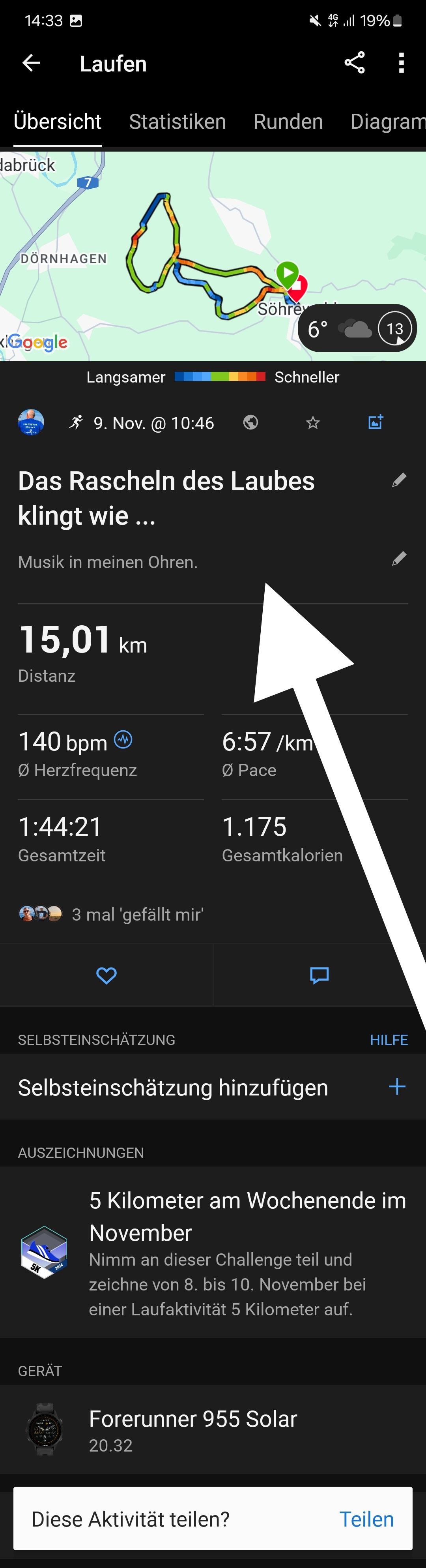Switch to the Runden tab
The image size is (426, 1568).
(288, 122)
